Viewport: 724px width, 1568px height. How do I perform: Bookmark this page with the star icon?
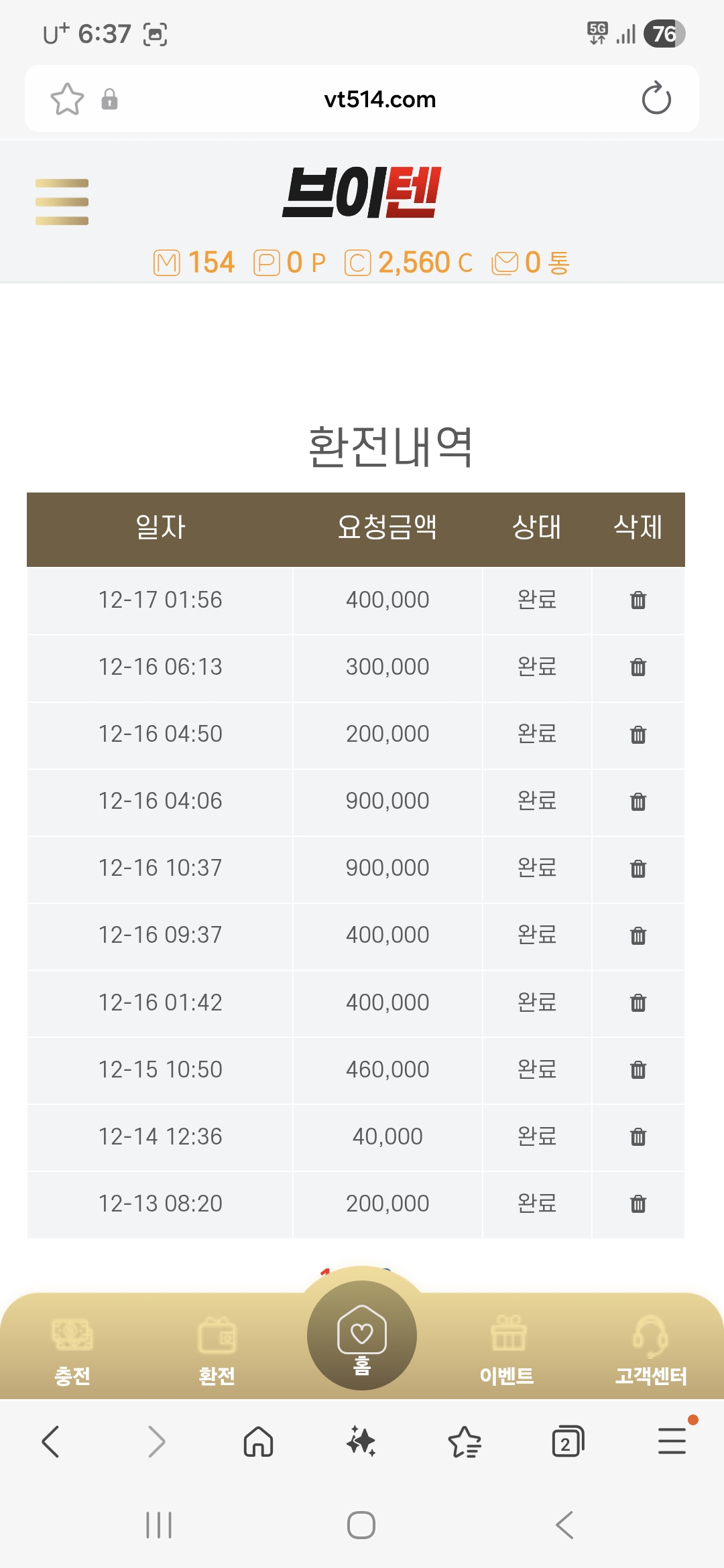click(67, 99)
